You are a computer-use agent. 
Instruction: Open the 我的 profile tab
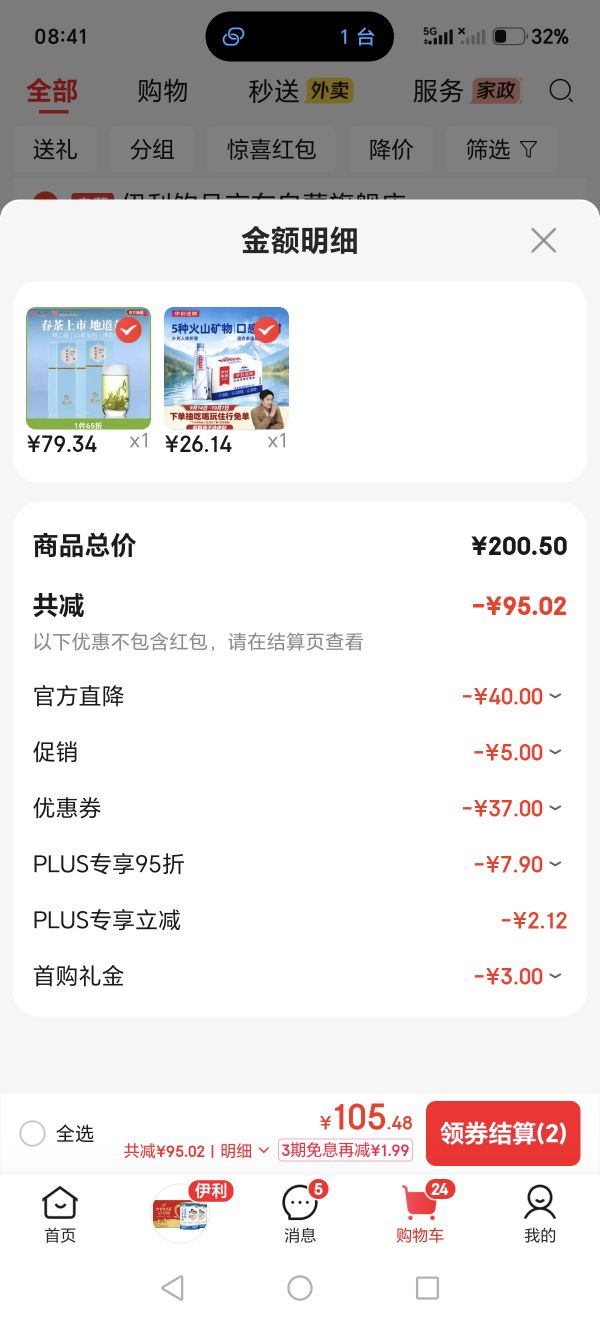pyautogui.click(x=540, y=1214)
